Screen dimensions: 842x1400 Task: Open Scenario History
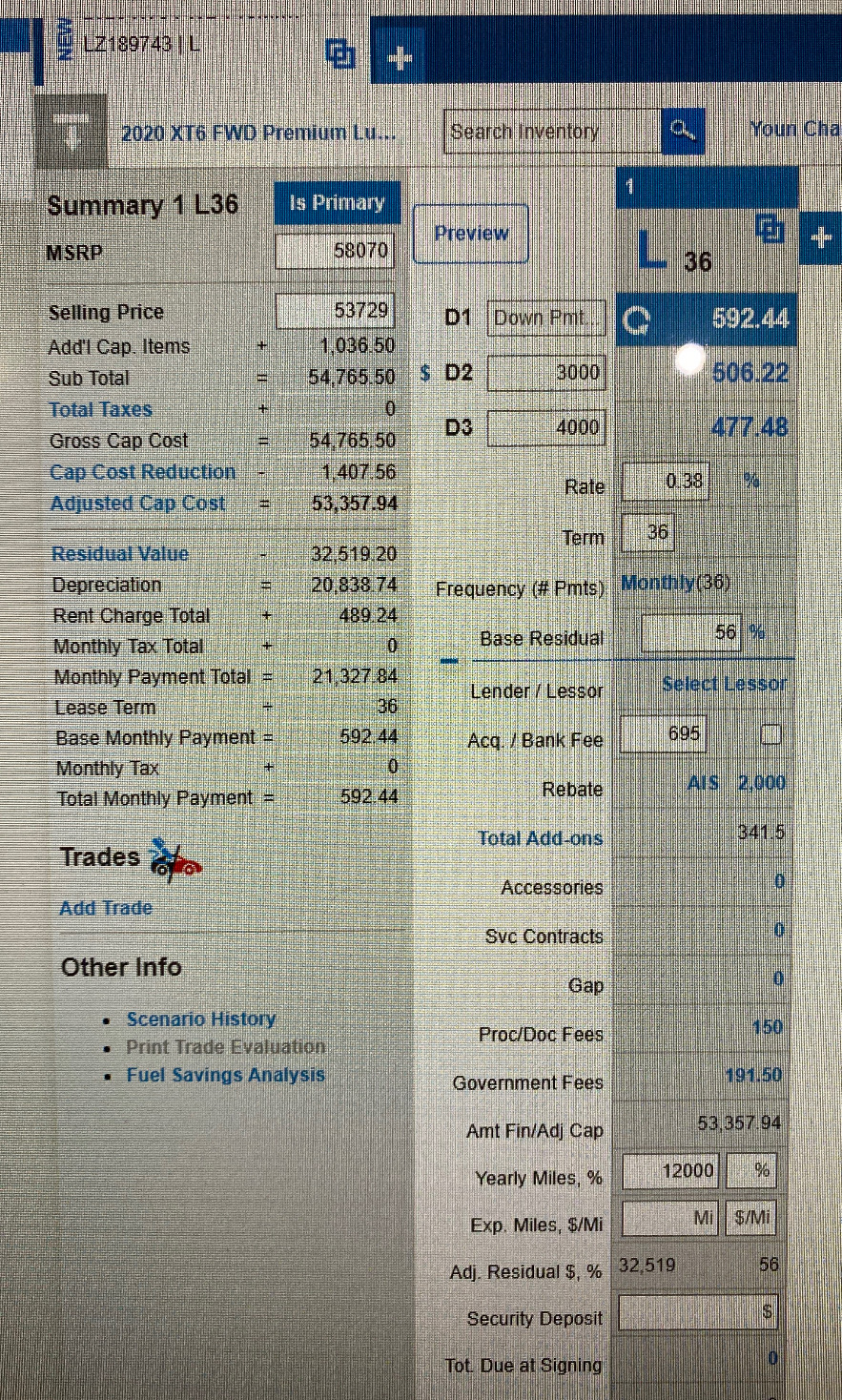(201, 1019)
